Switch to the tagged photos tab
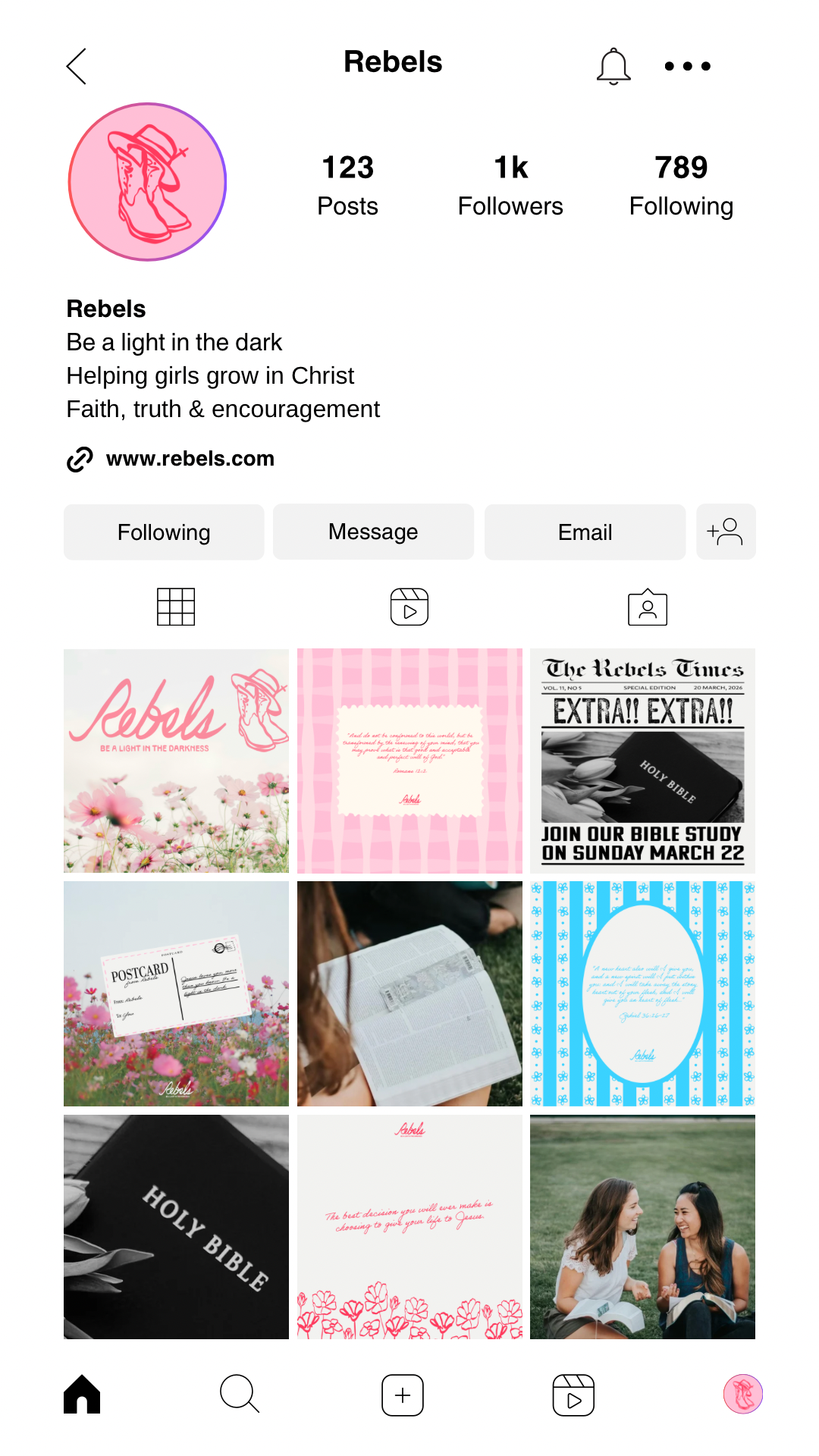 point(648,607)
